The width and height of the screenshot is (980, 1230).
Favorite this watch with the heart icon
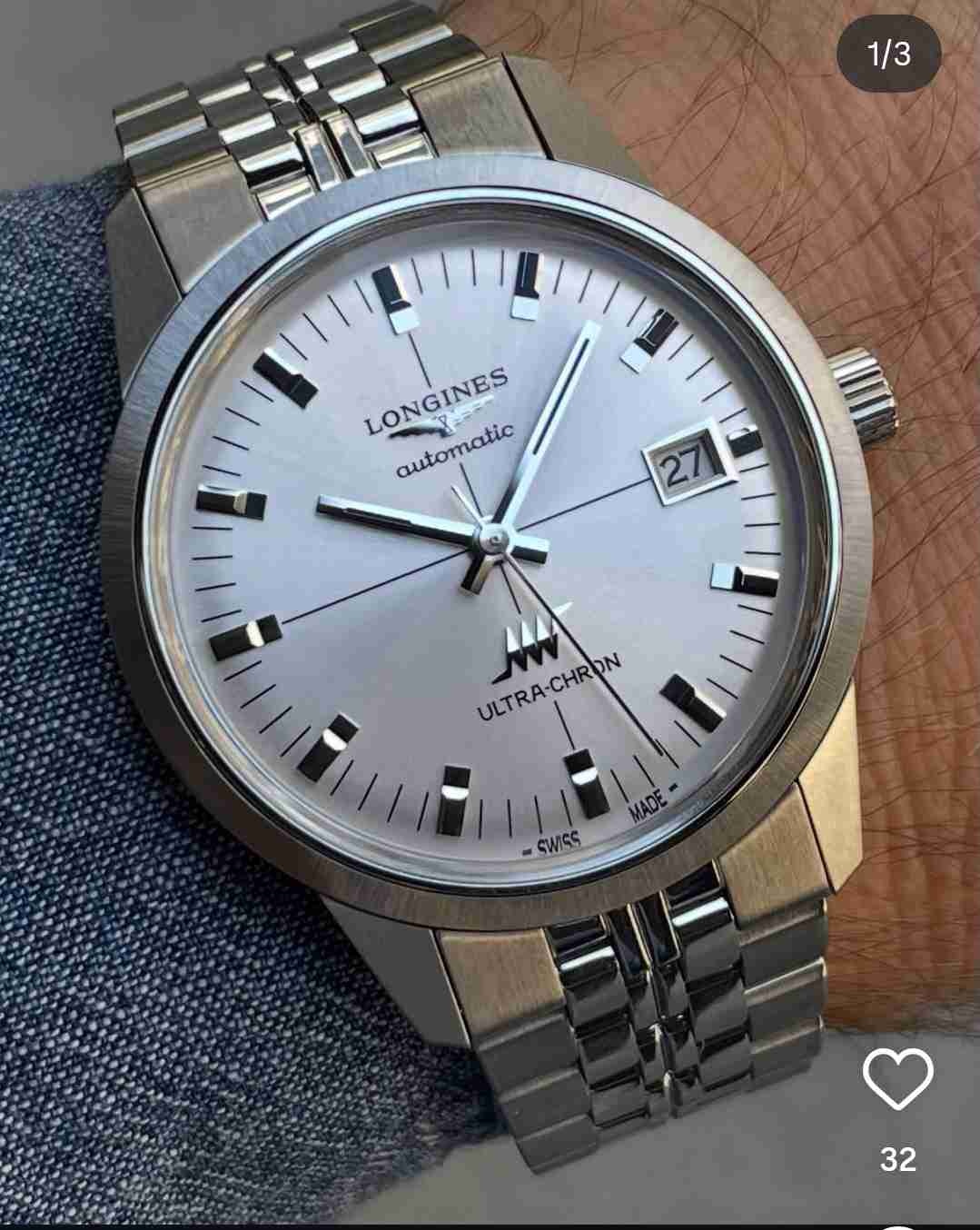(897, 1080)
